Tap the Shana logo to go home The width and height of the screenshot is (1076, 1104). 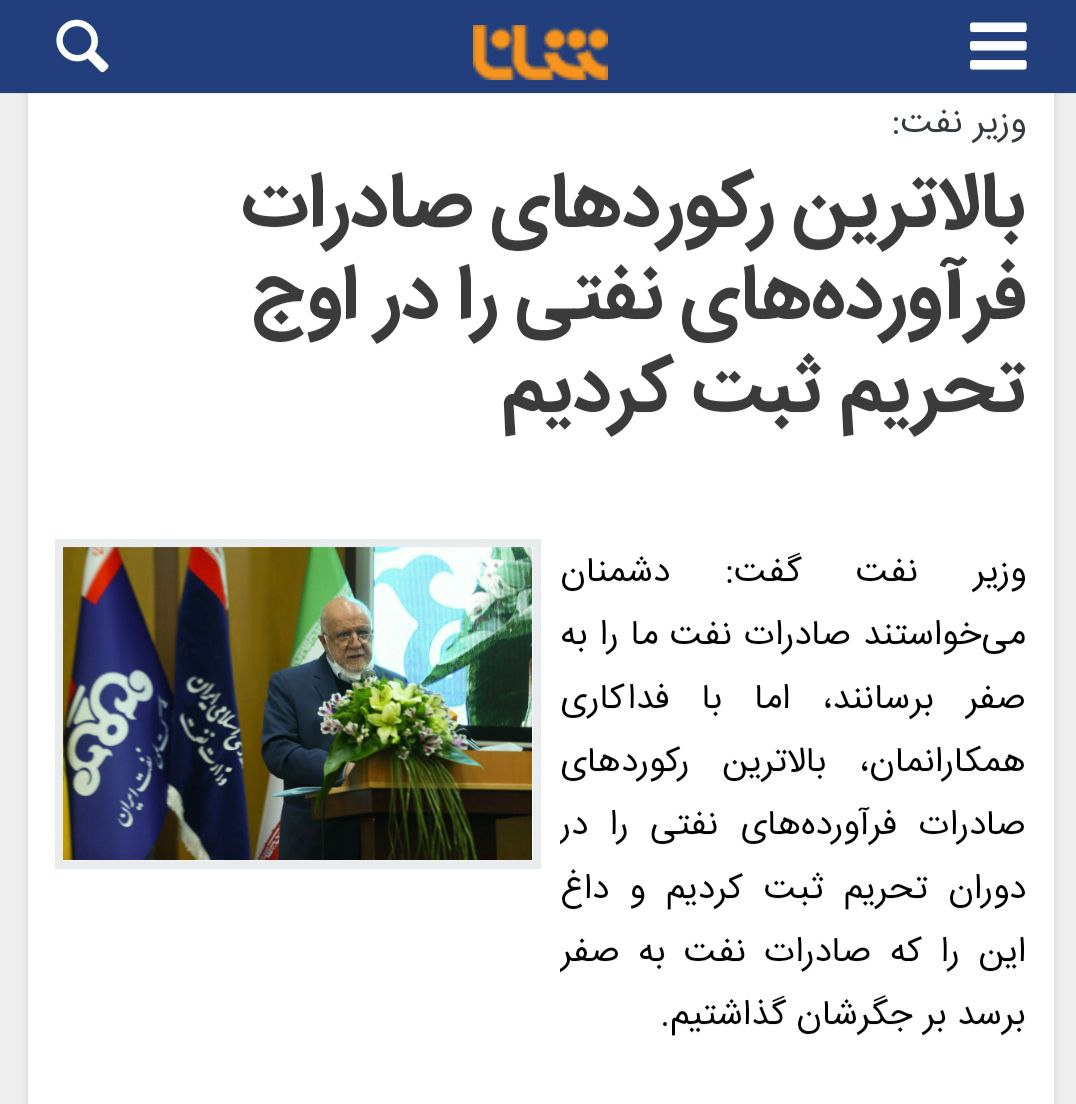tap(540, 51)
